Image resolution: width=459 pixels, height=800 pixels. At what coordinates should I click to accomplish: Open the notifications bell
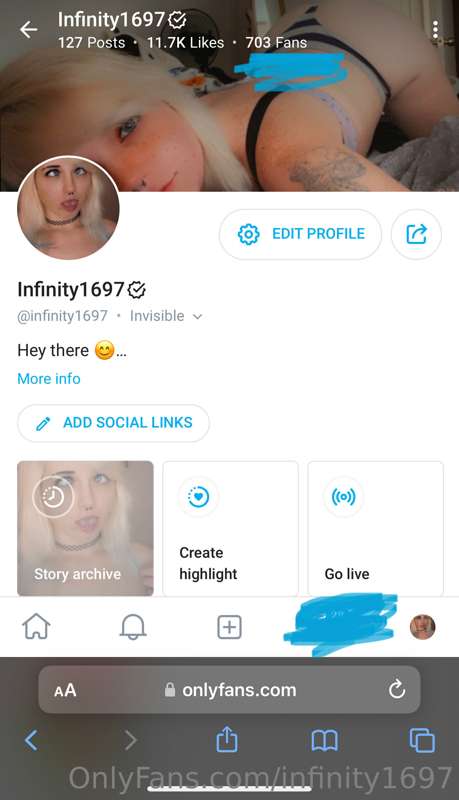133,627
